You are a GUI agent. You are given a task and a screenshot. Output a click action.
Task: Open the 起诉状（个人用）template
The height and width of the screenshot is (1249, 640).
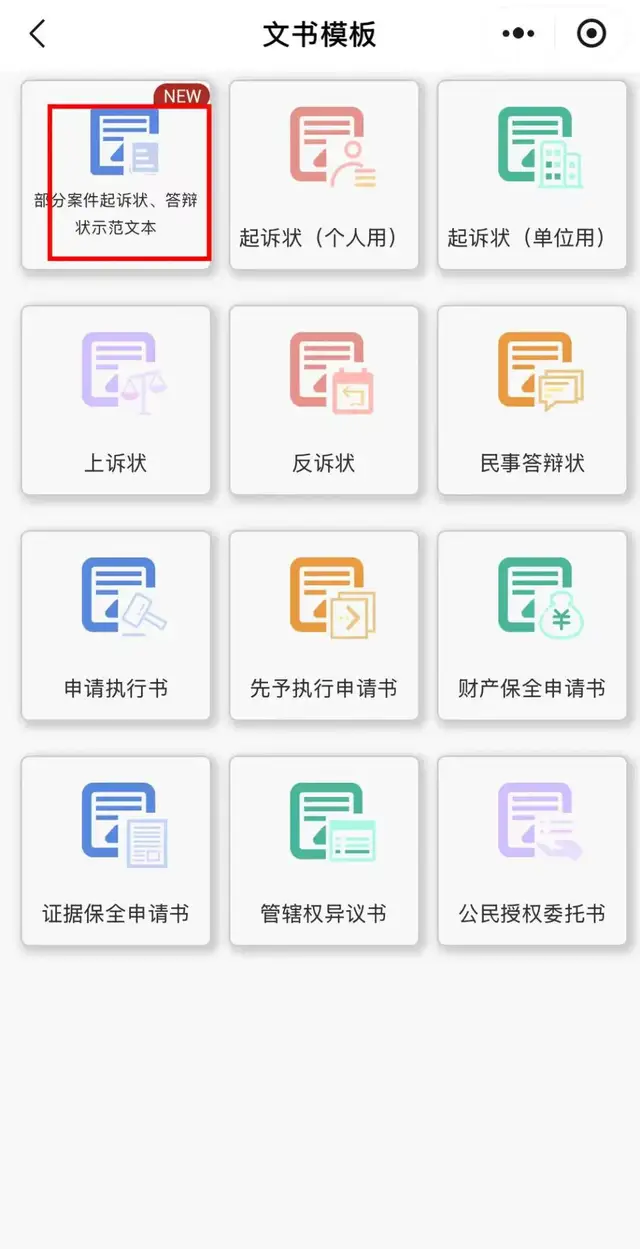(x=324, y=175)
